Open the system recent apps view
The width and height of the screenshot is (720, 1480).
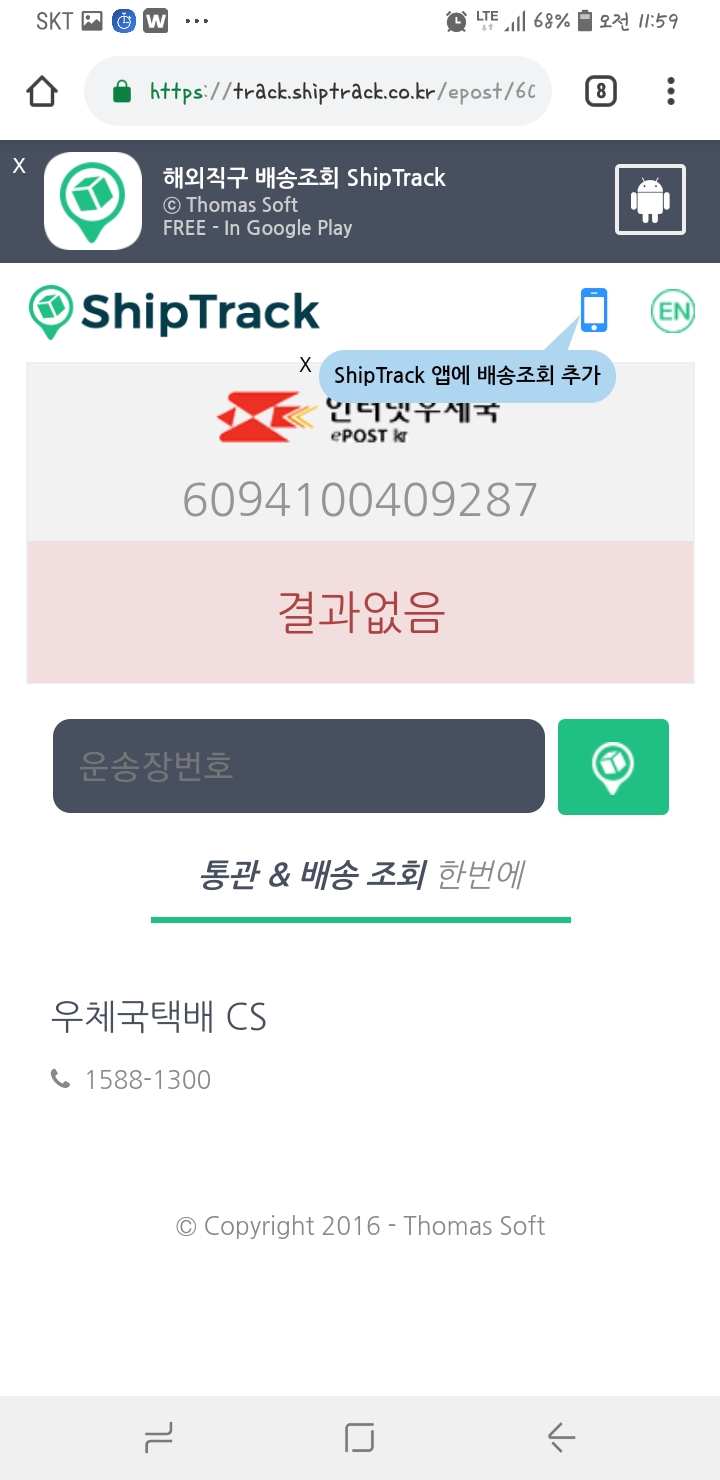pos(159,1438)
